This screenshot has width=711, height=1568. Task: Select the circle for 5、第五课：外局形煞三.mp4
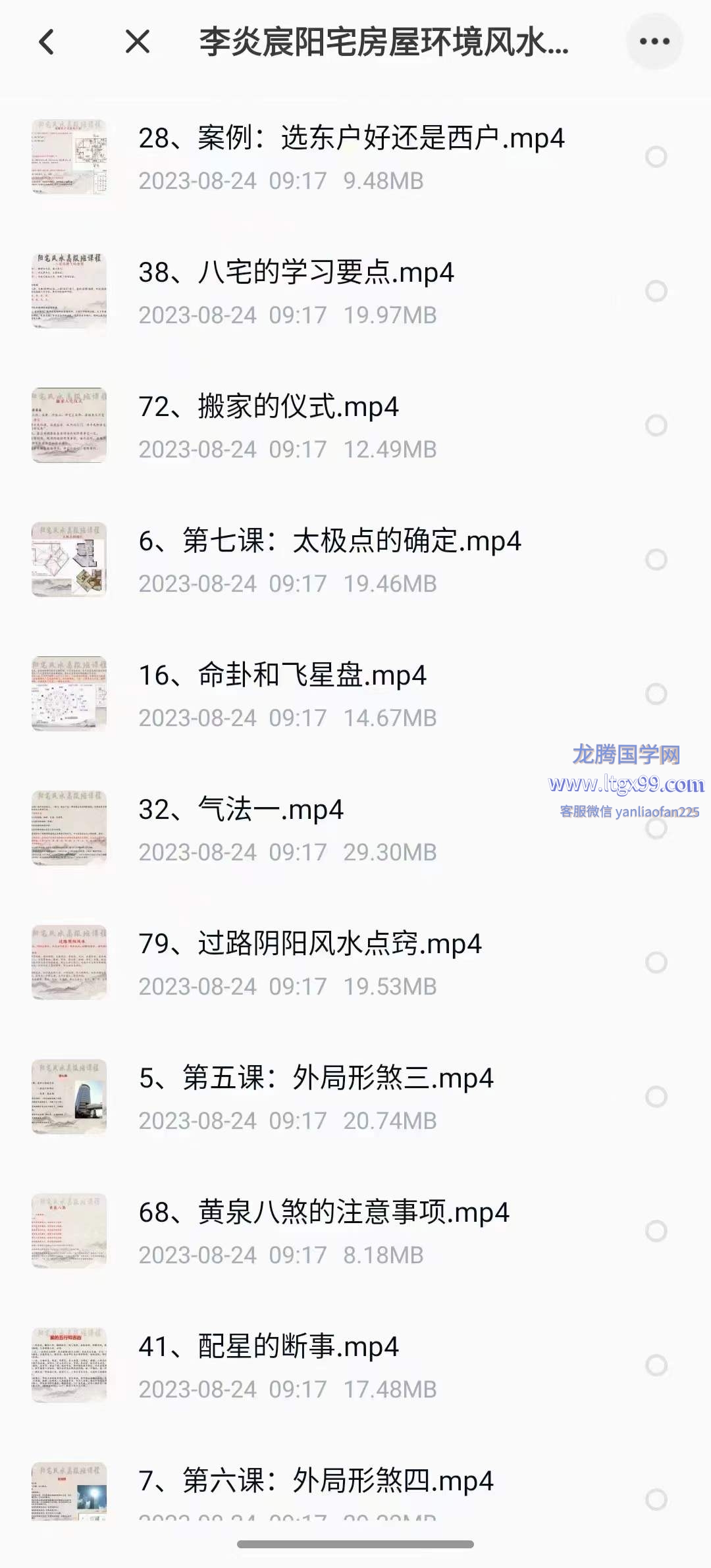coord(656,1097)
